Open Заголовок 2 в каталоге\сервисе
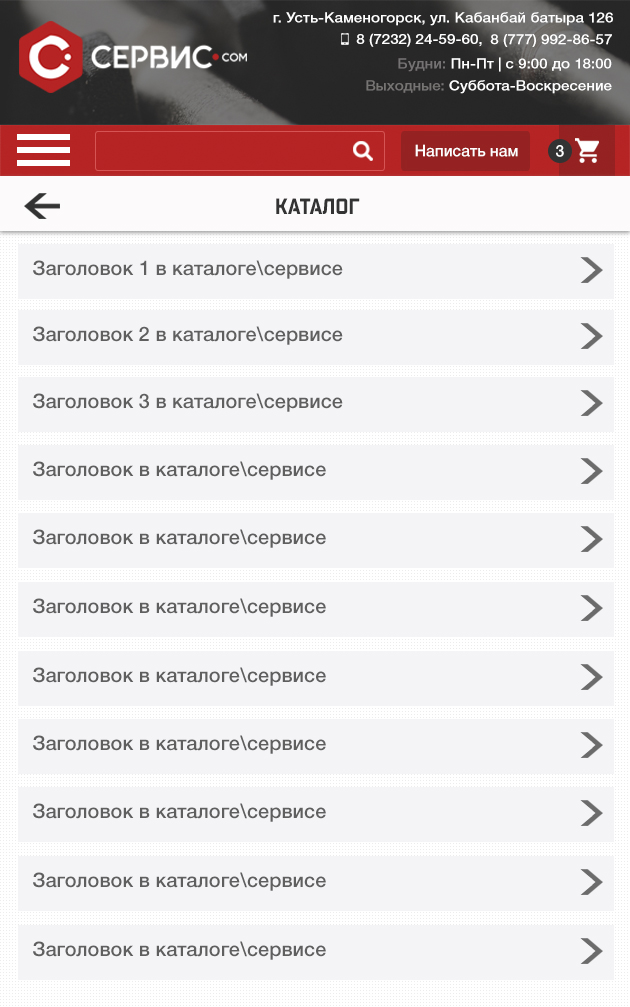The height and width of the screenshot is (1007, 630). coord(315,336)
